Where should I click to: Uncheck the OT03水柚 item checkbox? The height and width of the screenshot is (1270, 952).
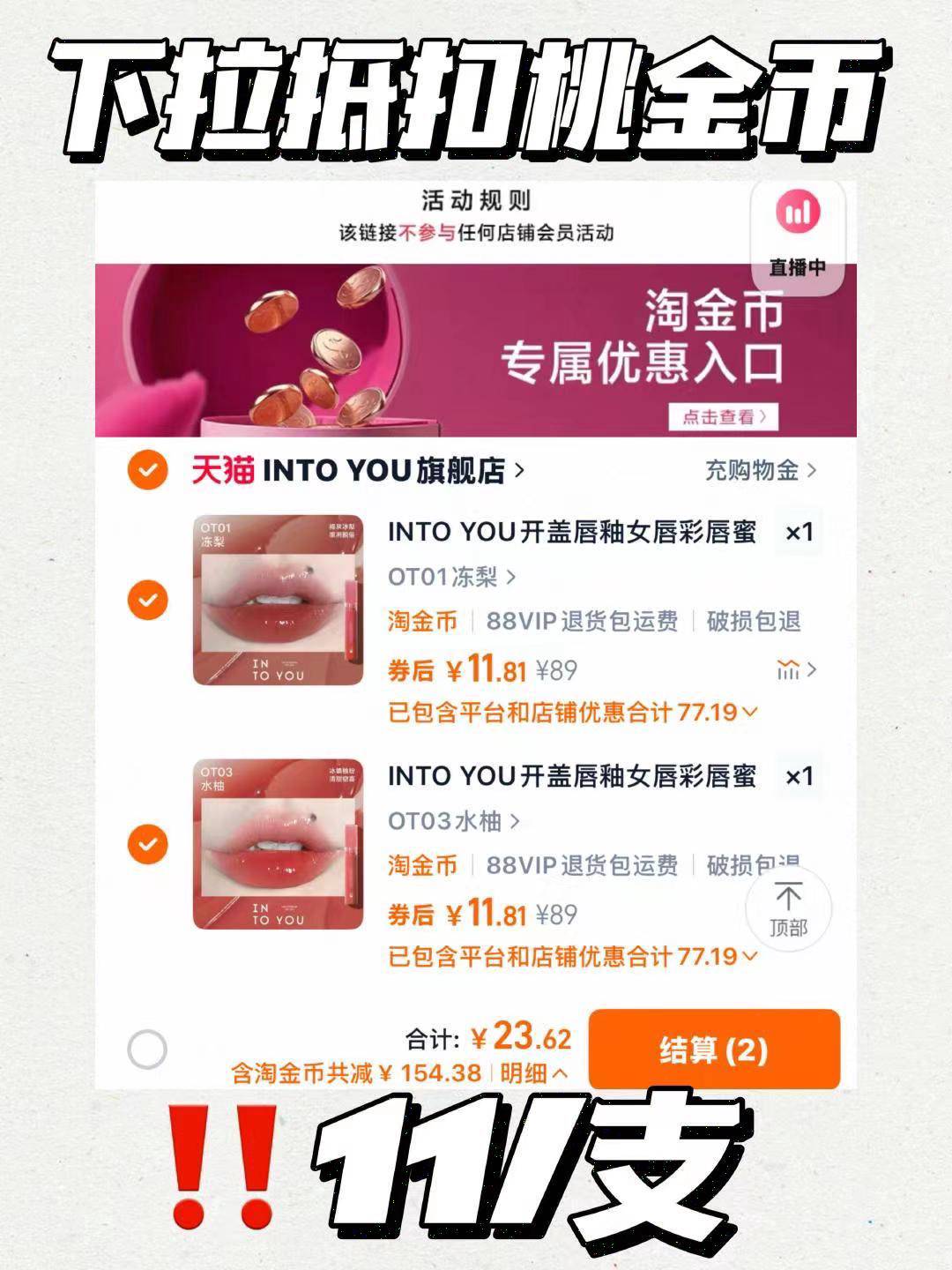coord(148,844)
